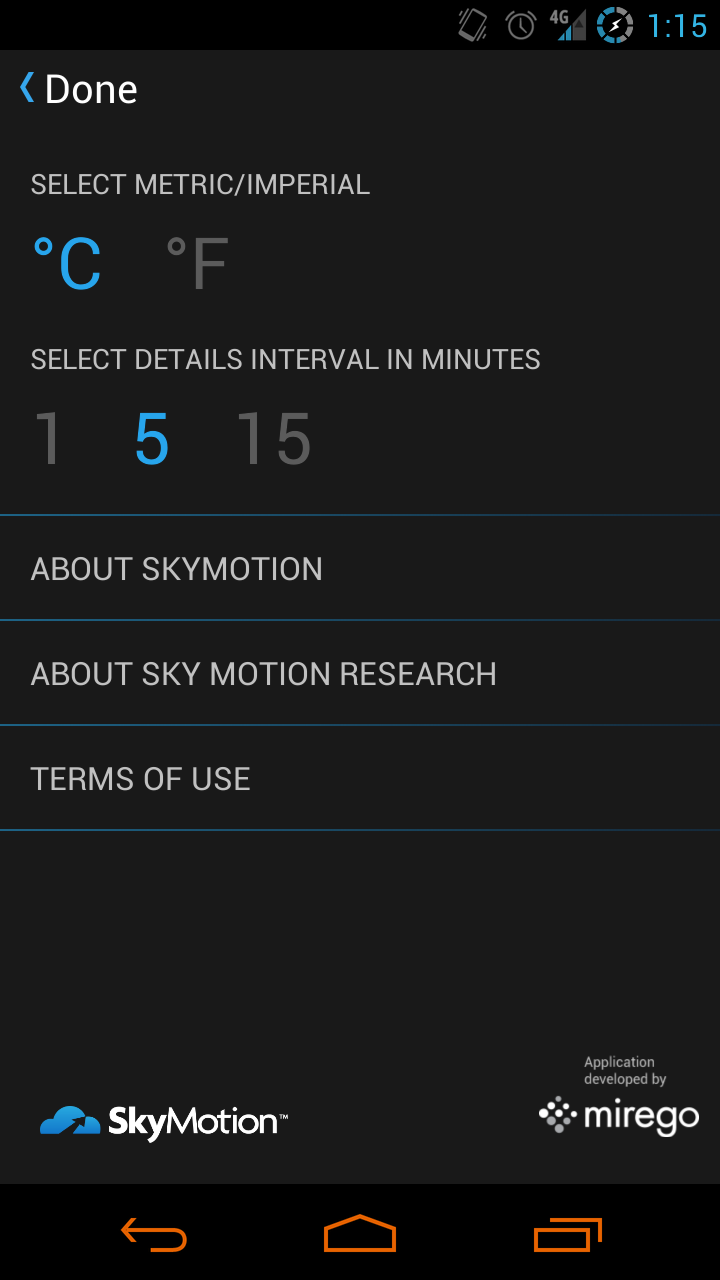Select Celsius temperature unit
The width and height of the screenshot is (720, 1280).
pyautogui.click(x=67, y=264)
